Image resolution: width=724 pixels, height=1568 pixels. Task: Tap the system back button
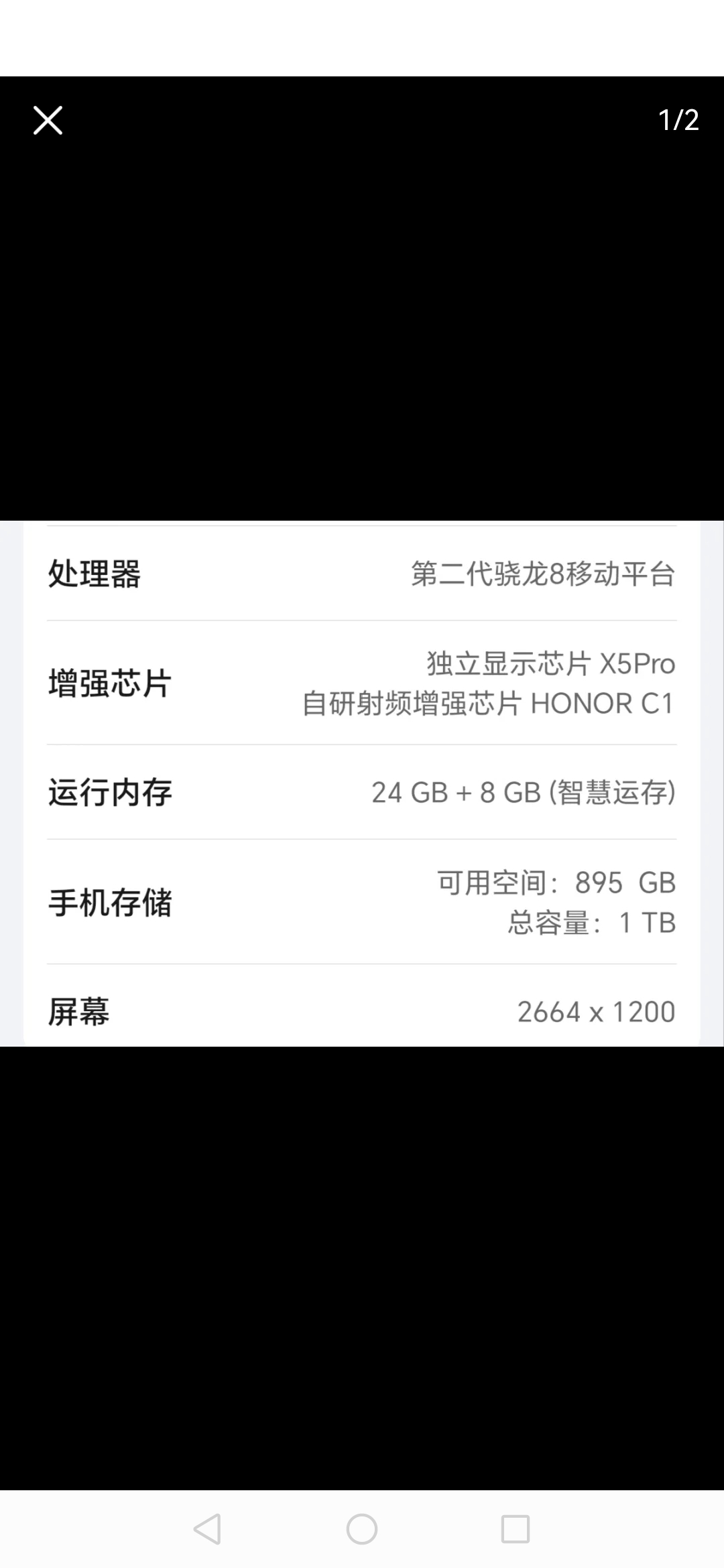click(207, 1529)
